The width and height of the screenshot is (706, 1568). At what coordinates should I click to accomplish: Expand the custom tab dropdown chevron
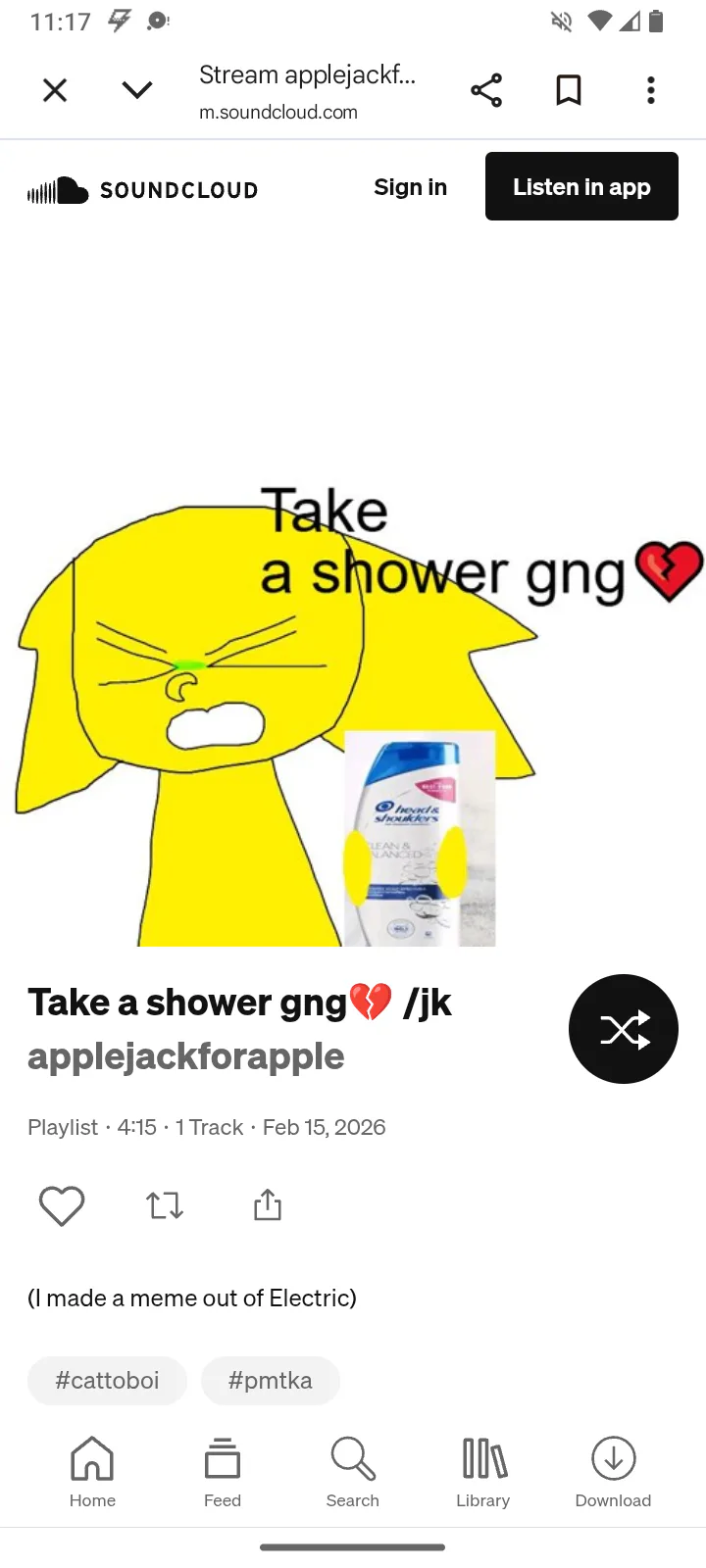click(x=137, y=90)
